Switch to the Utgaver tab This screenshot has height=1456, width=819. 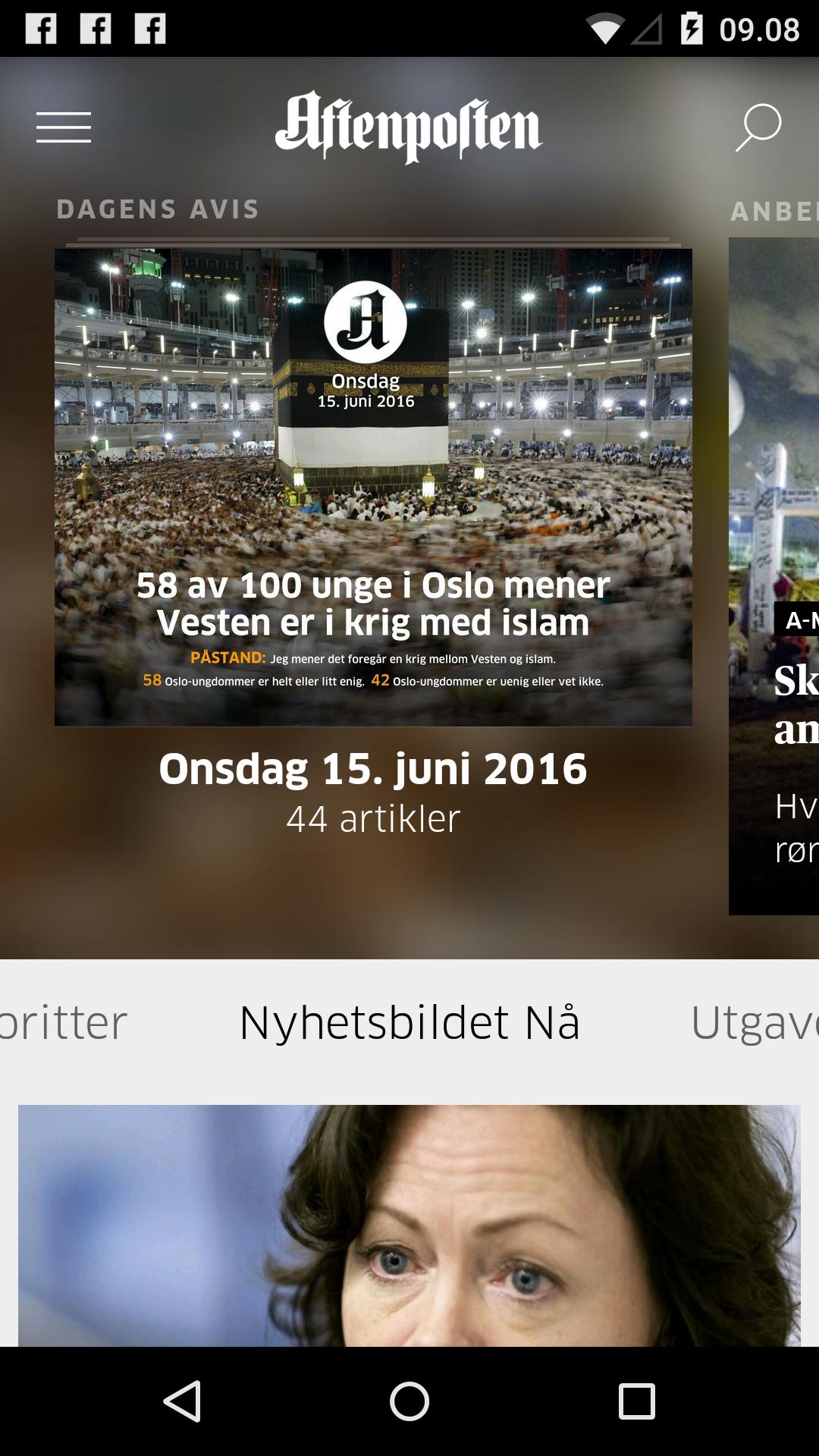pos(754,1022)
